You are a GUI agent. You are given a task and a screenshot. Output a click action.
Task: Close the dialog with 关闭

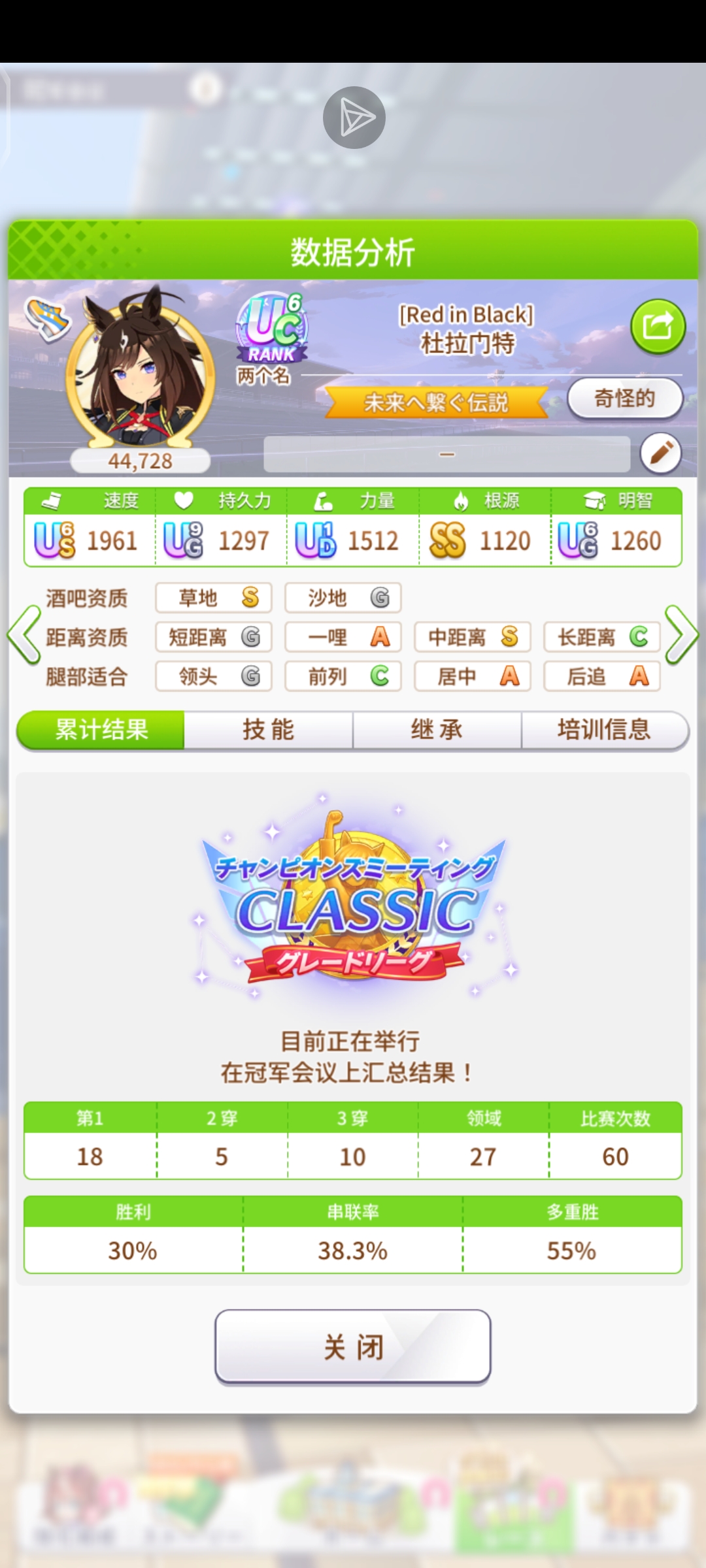353,1347
